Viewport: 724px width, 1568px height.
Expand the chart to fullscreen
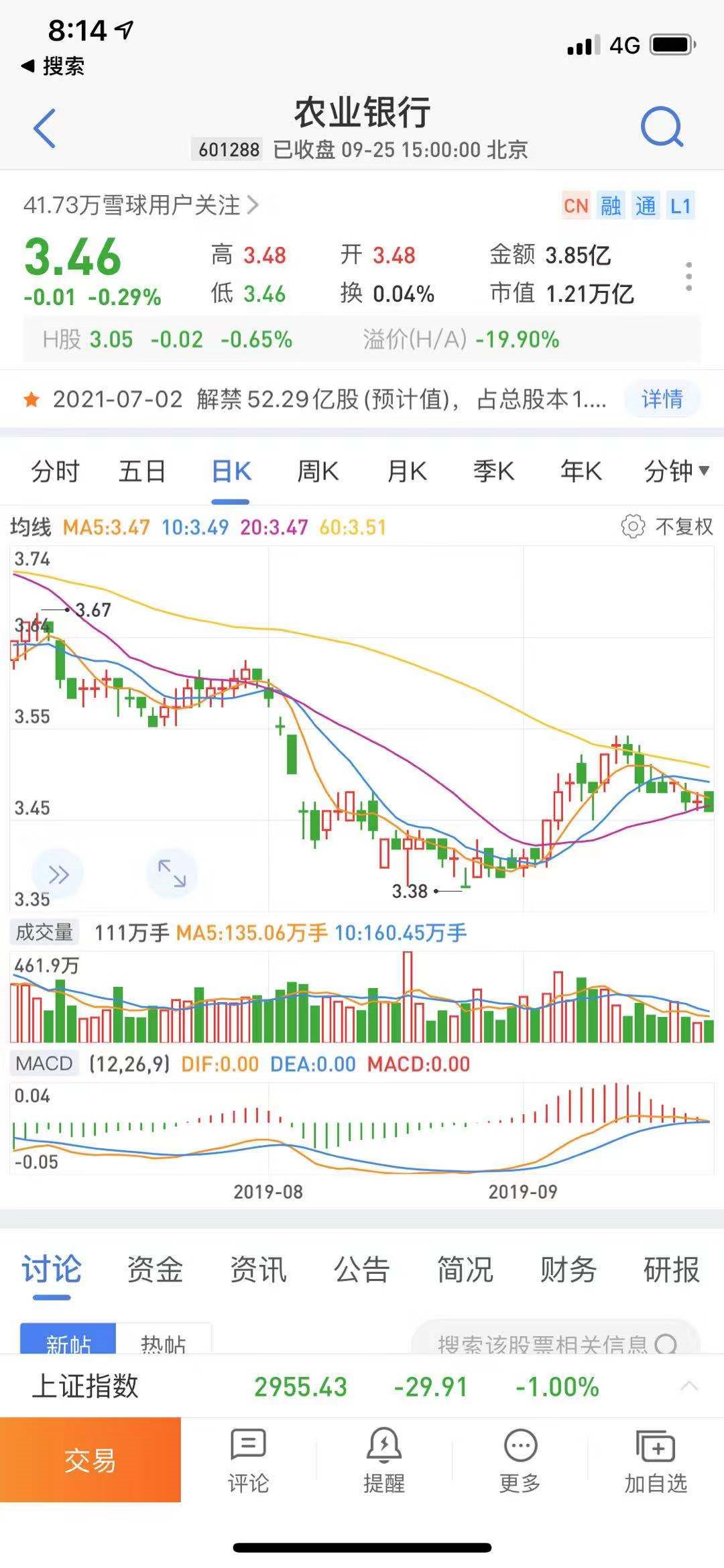[x=172, y=873]
